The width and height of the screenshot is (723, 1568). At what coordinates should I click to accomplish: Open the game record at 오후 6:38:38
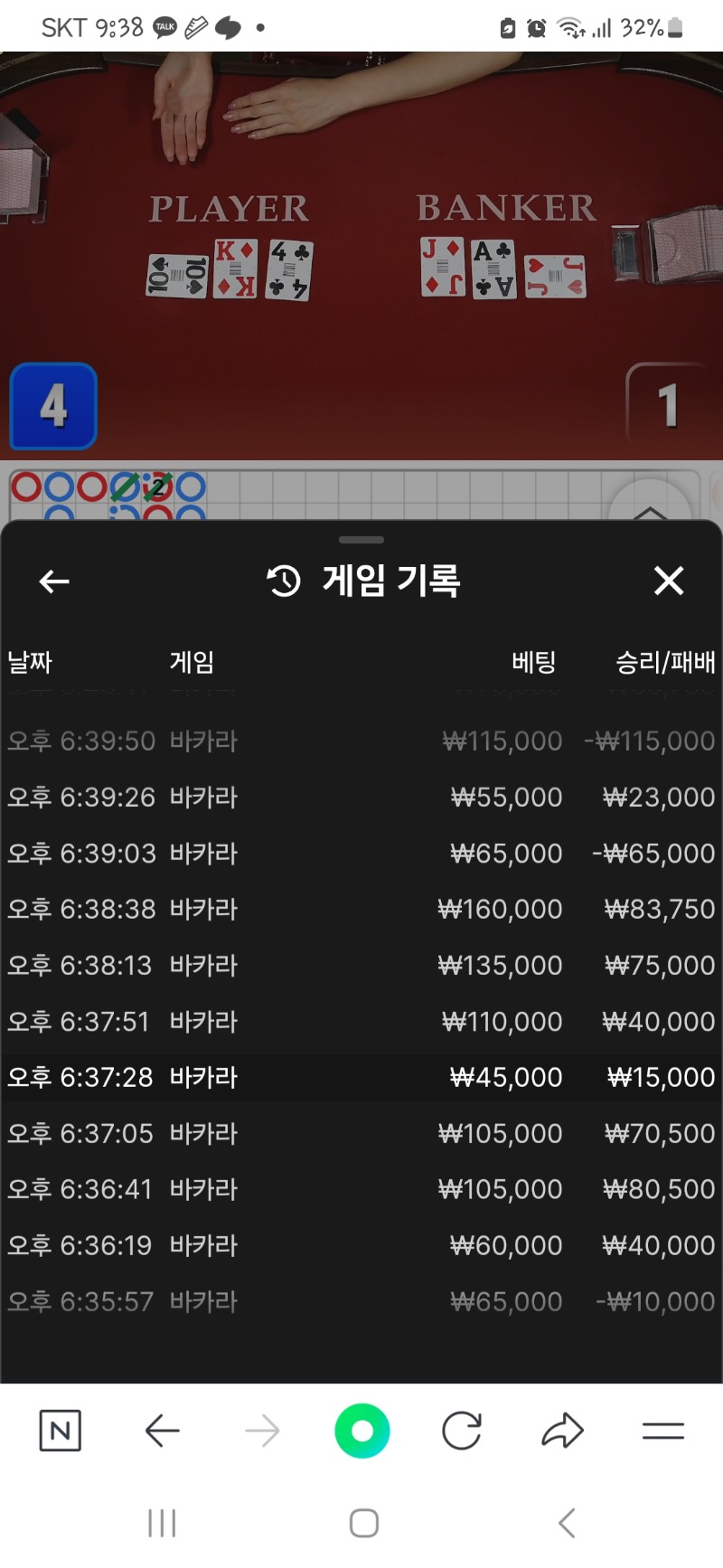pyautogui.click(x=361, y=909)
